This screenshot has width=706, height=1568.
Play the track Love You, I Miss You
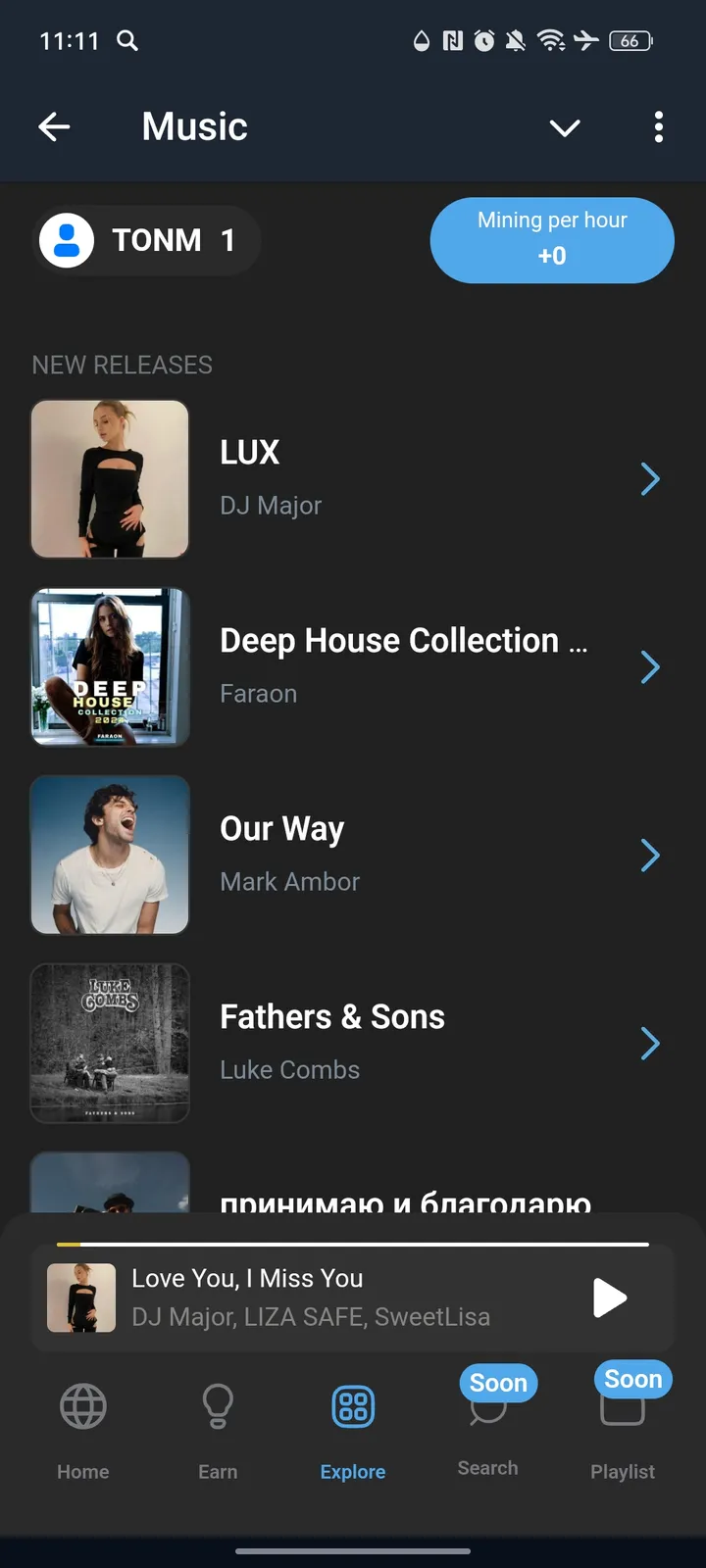[x=610, y=1298]
